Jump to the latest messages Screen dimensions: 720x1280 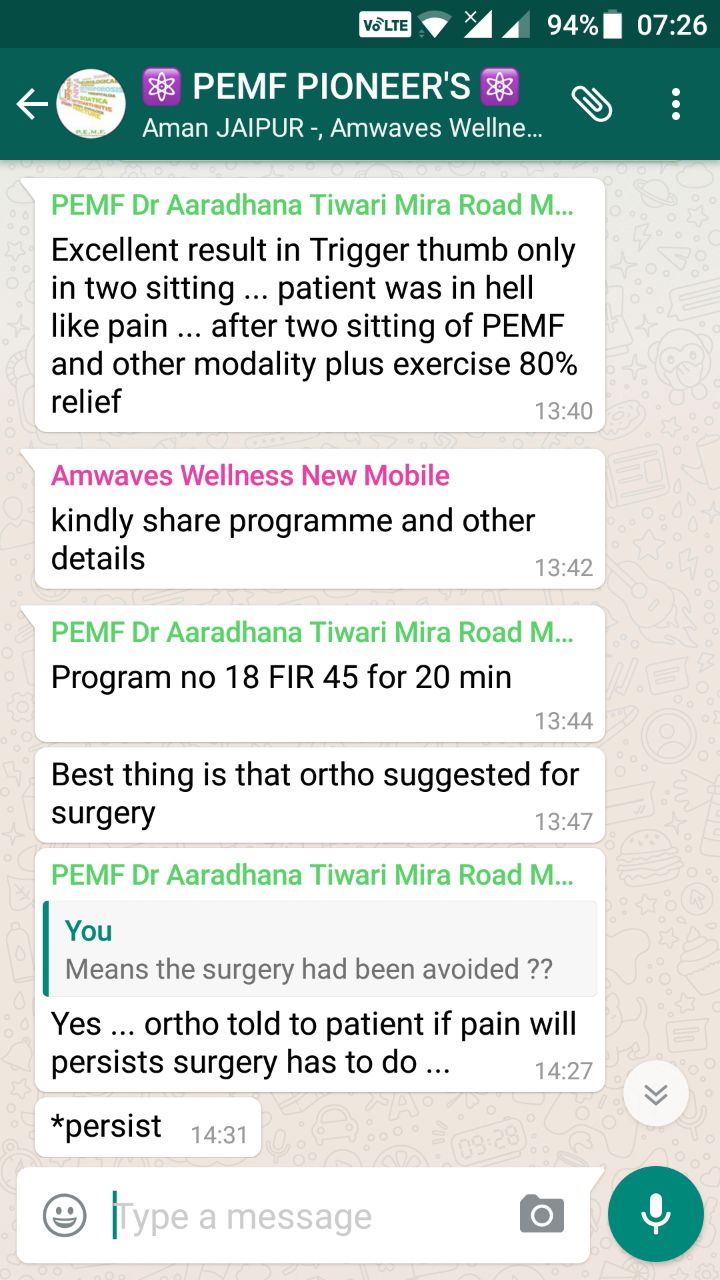tap(656, 1093)
